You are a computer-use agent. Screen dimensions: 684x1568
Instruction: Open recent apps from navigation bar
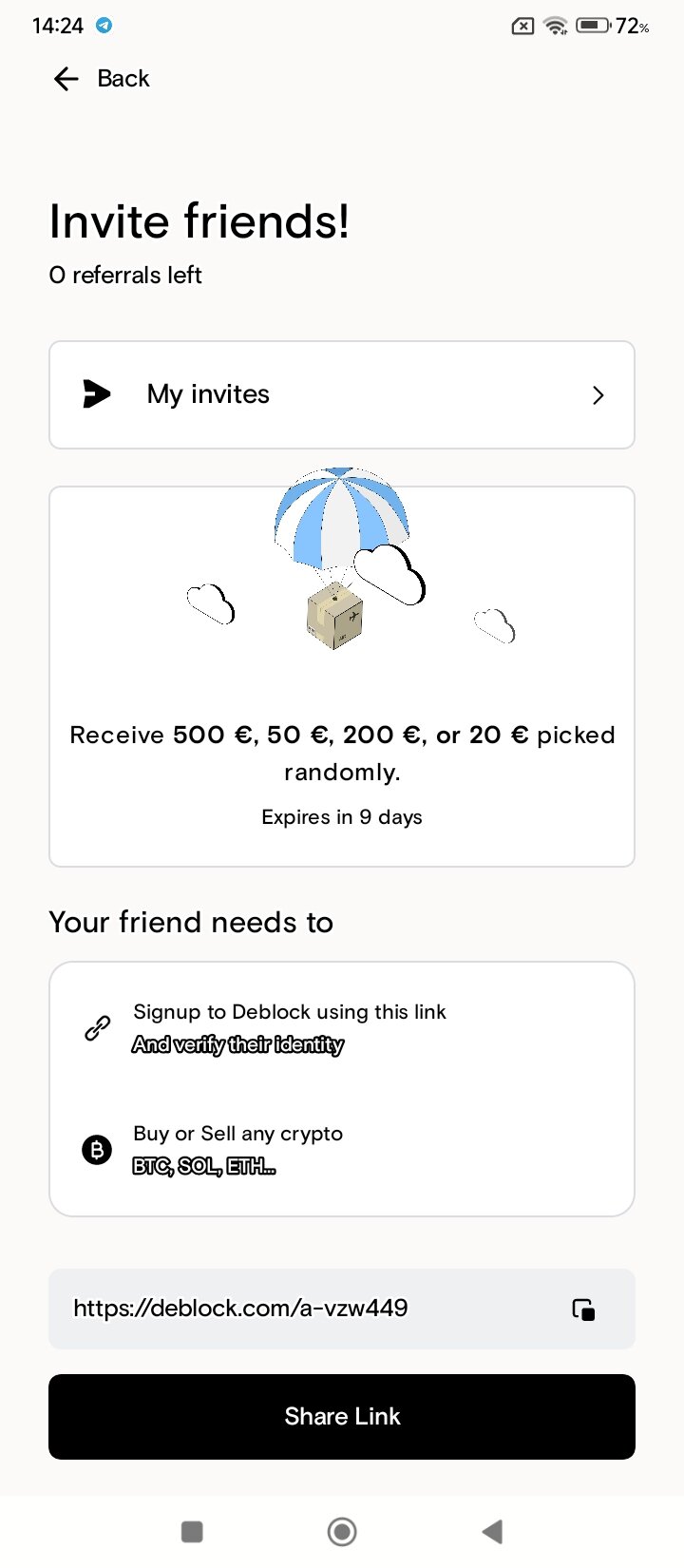pyautogui.click(x=192, y=1531)
